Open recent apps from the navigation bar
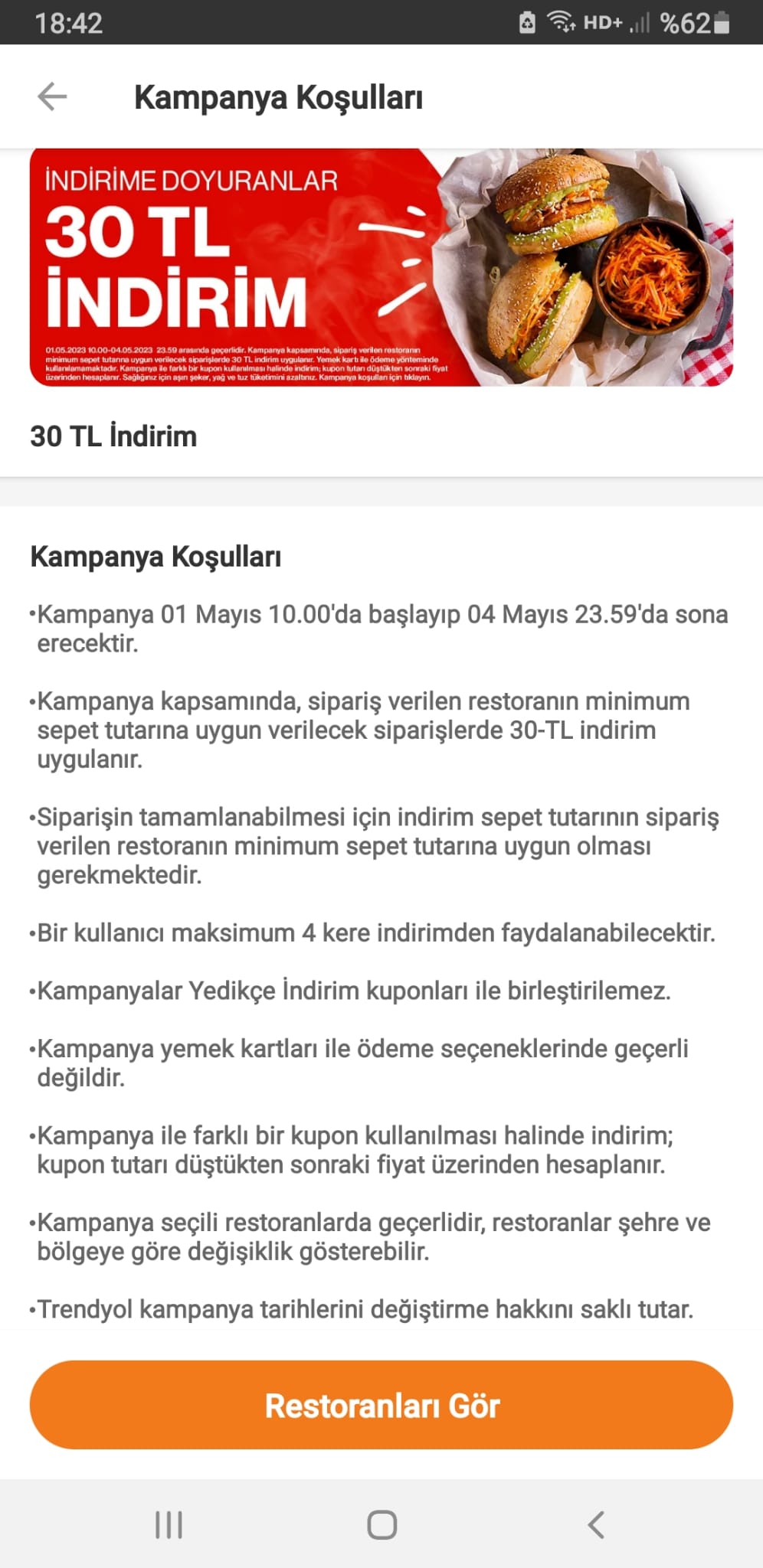The height and width of the screenshot is (1568, 763). point(169,1524)
